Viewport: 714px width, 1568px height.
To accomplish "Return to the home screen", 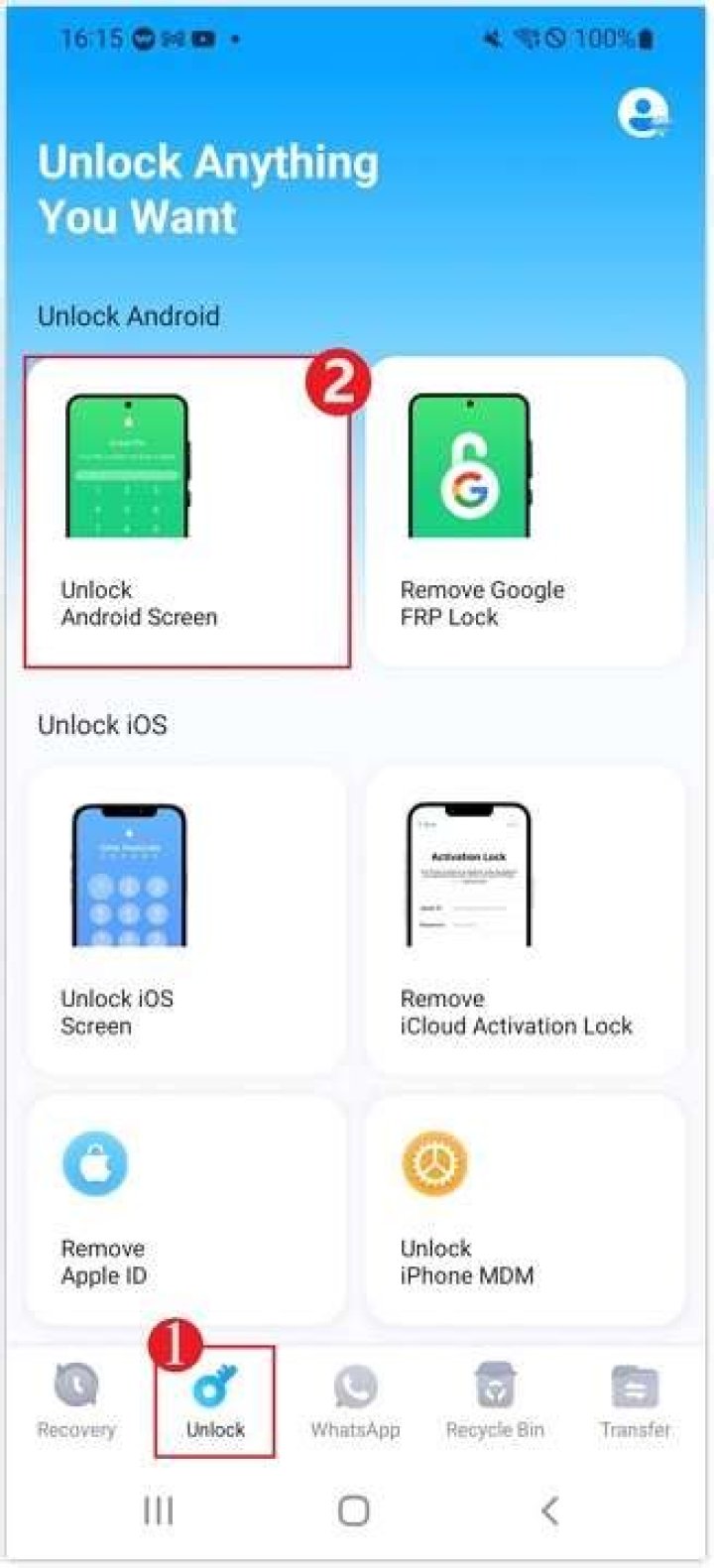I will click(354, 1510).
